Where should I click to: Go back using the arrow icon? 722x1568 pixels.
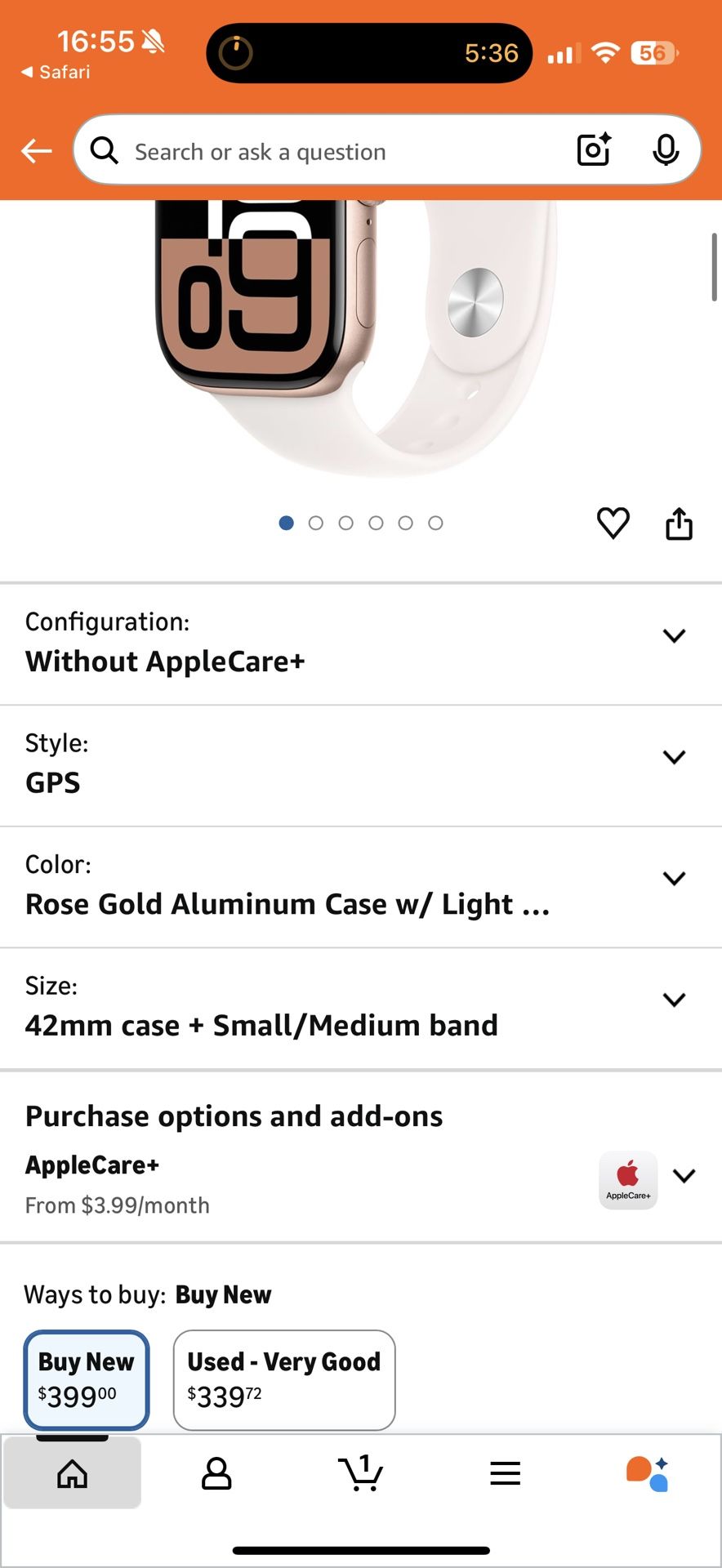(x=37, y=151)
